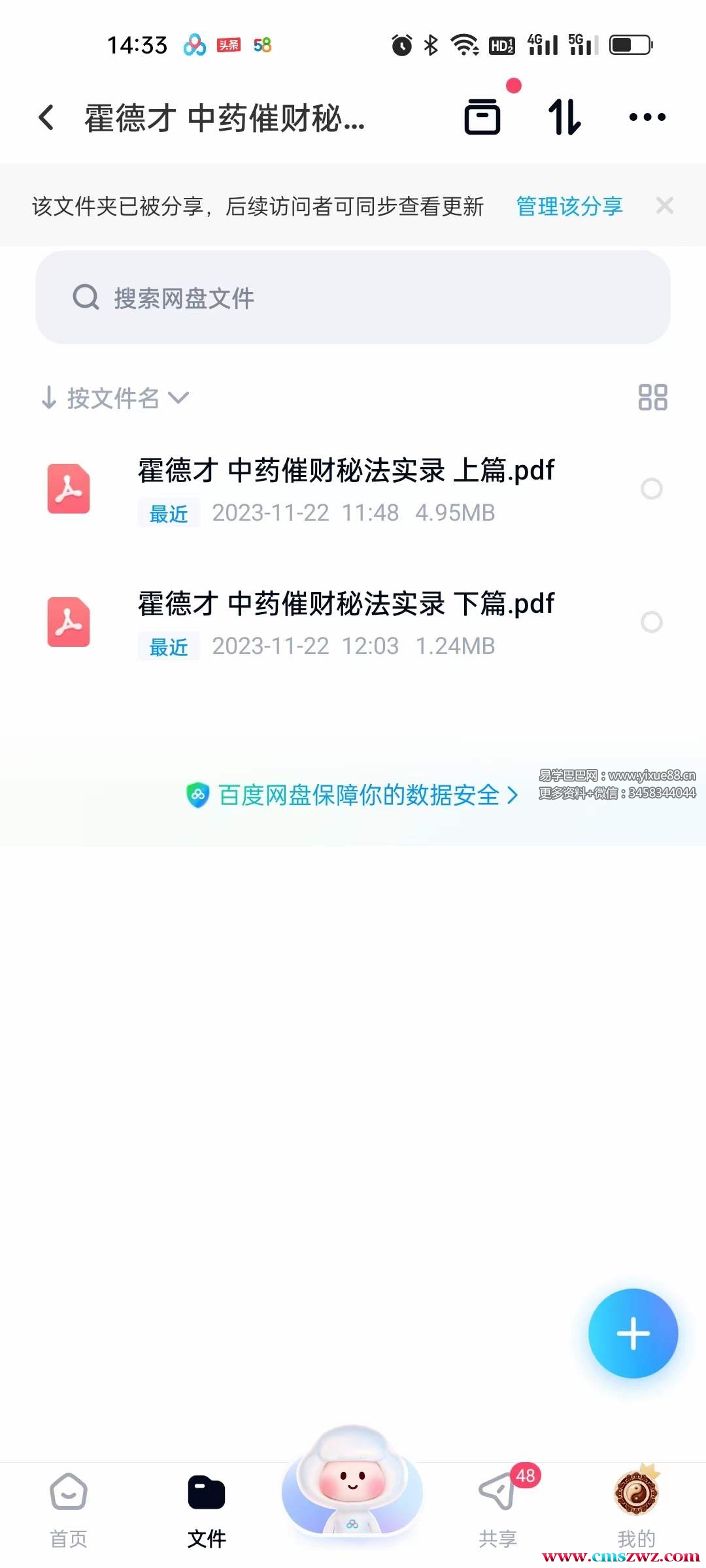
Task: Tap the blue plus upload button
Action: tap(633, 1333)
